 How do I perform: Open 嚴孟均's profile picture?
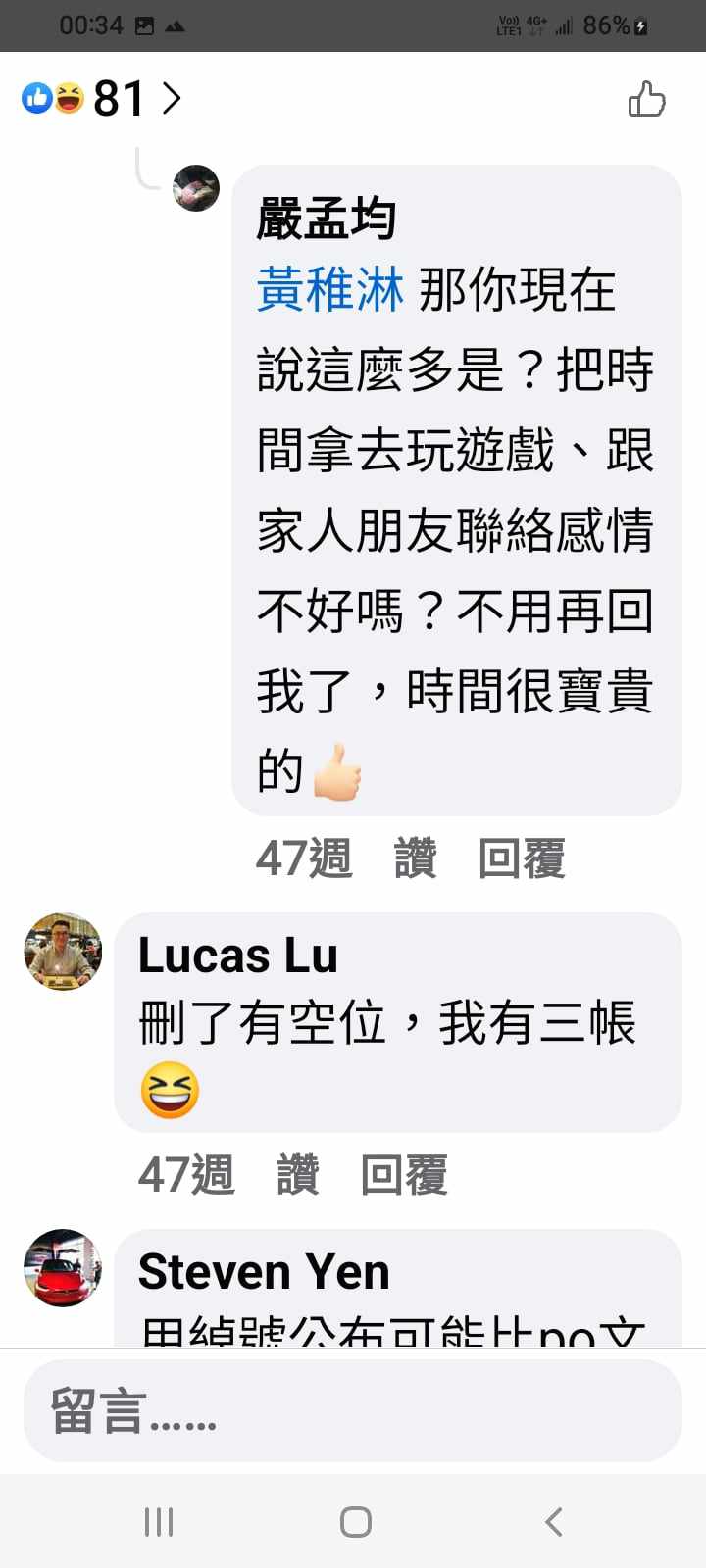tap(196, 188)
